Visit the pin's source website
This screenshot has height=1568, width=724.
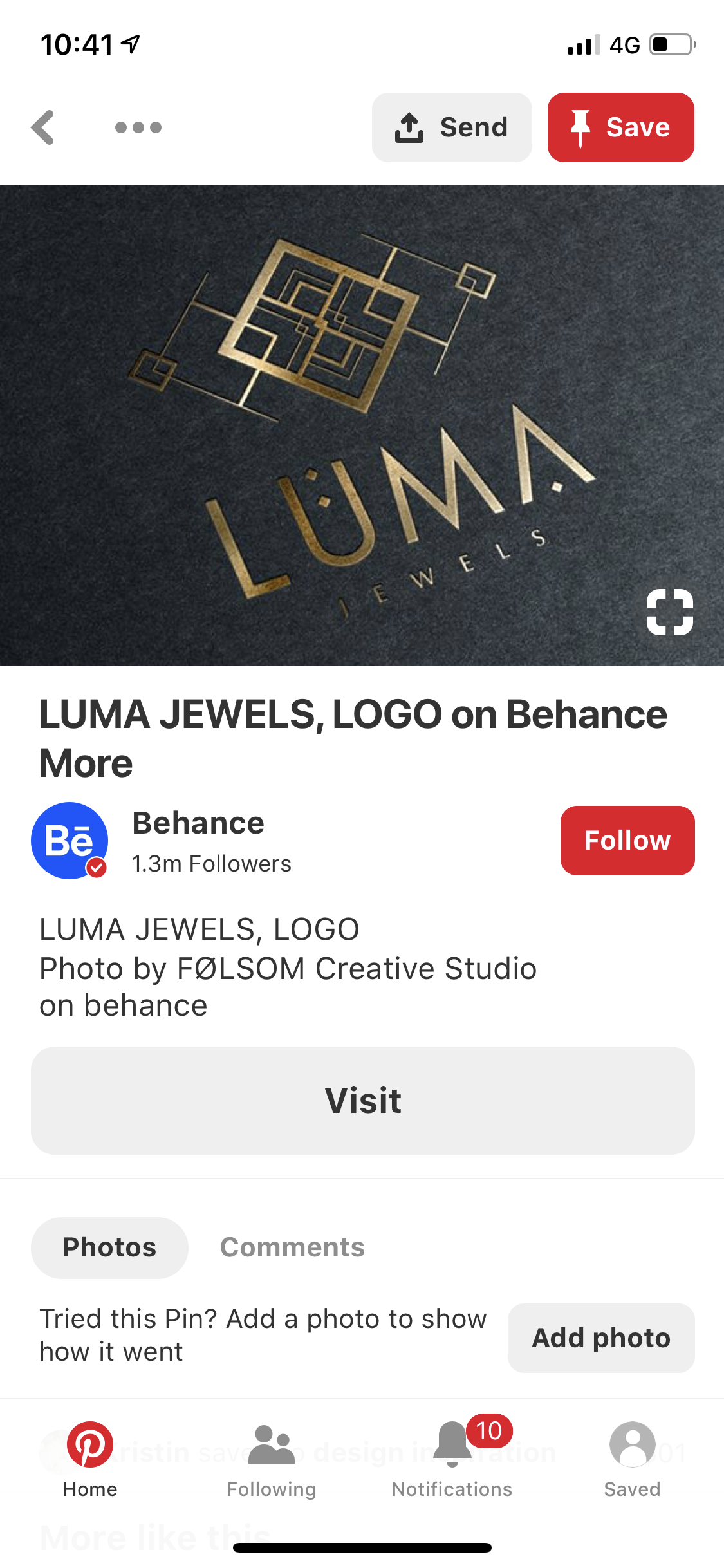click(362, 1101)
